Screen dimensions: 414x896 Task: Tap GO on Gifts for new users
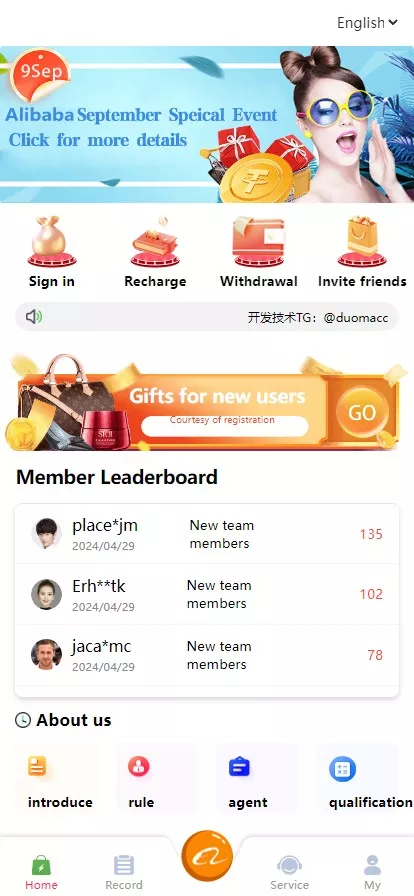pyautogui.click(x=362, y=412)
